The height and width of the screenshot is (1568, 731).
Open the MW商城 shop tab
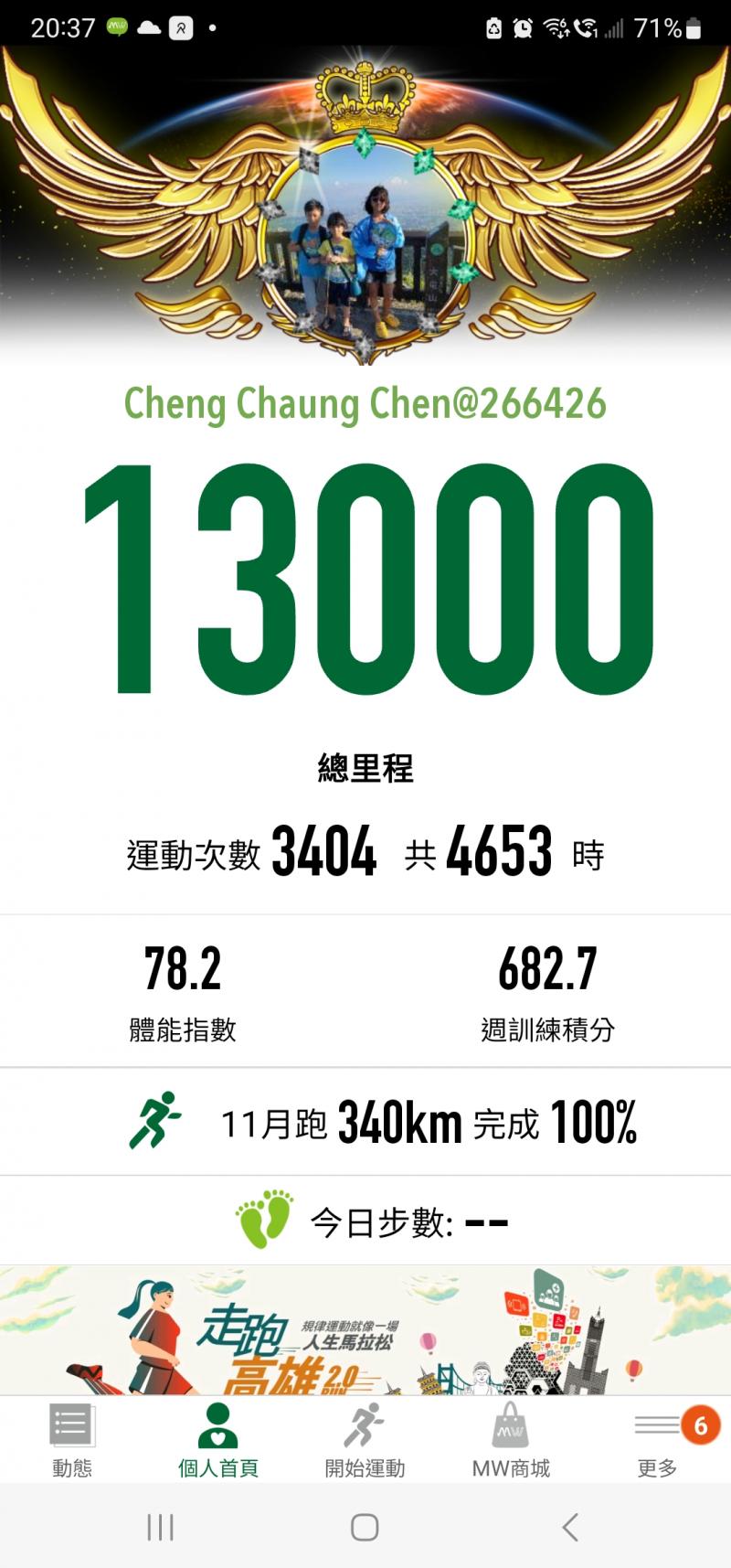point(511,1438)
